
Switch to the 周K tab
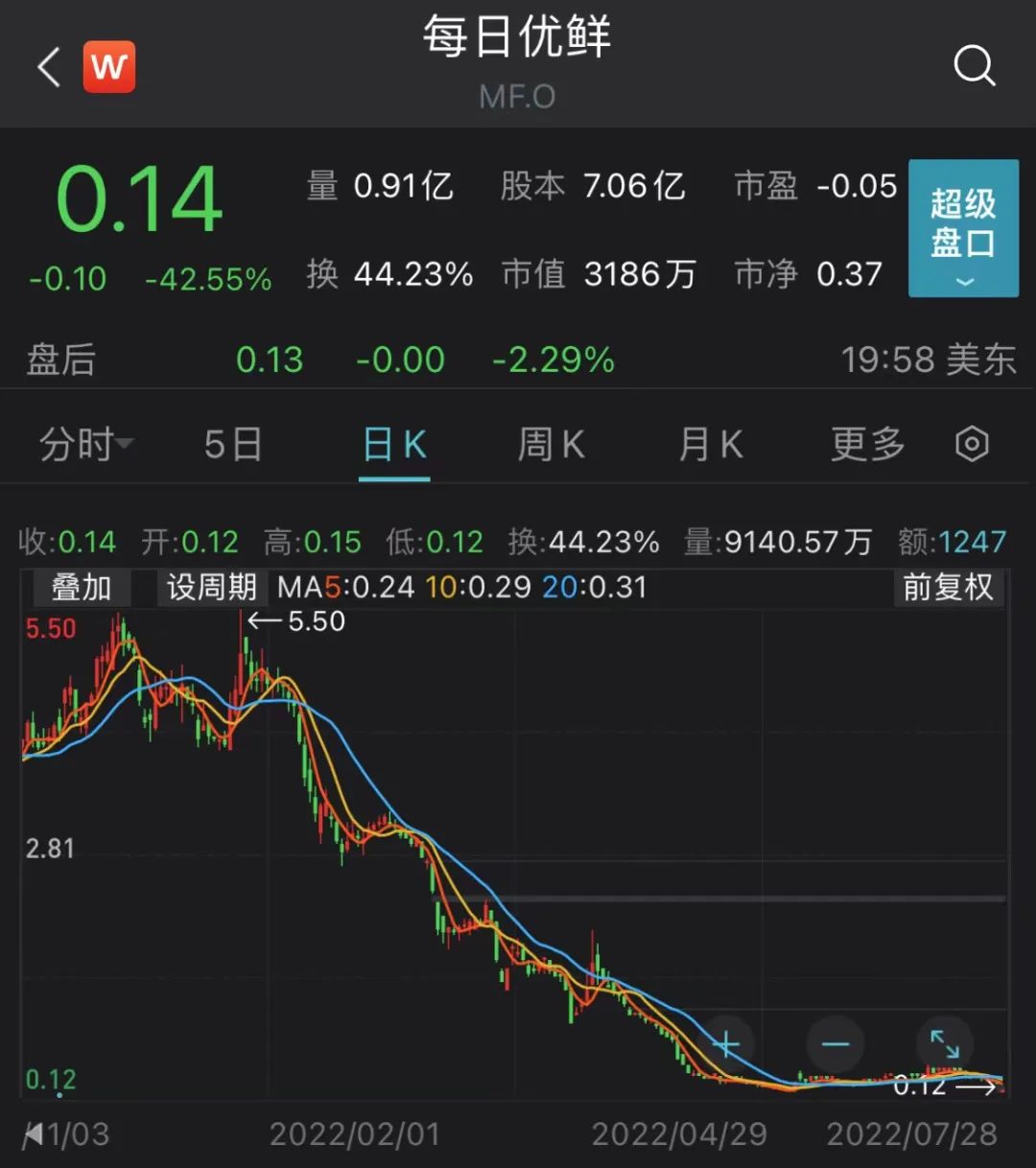coord(551,443)
